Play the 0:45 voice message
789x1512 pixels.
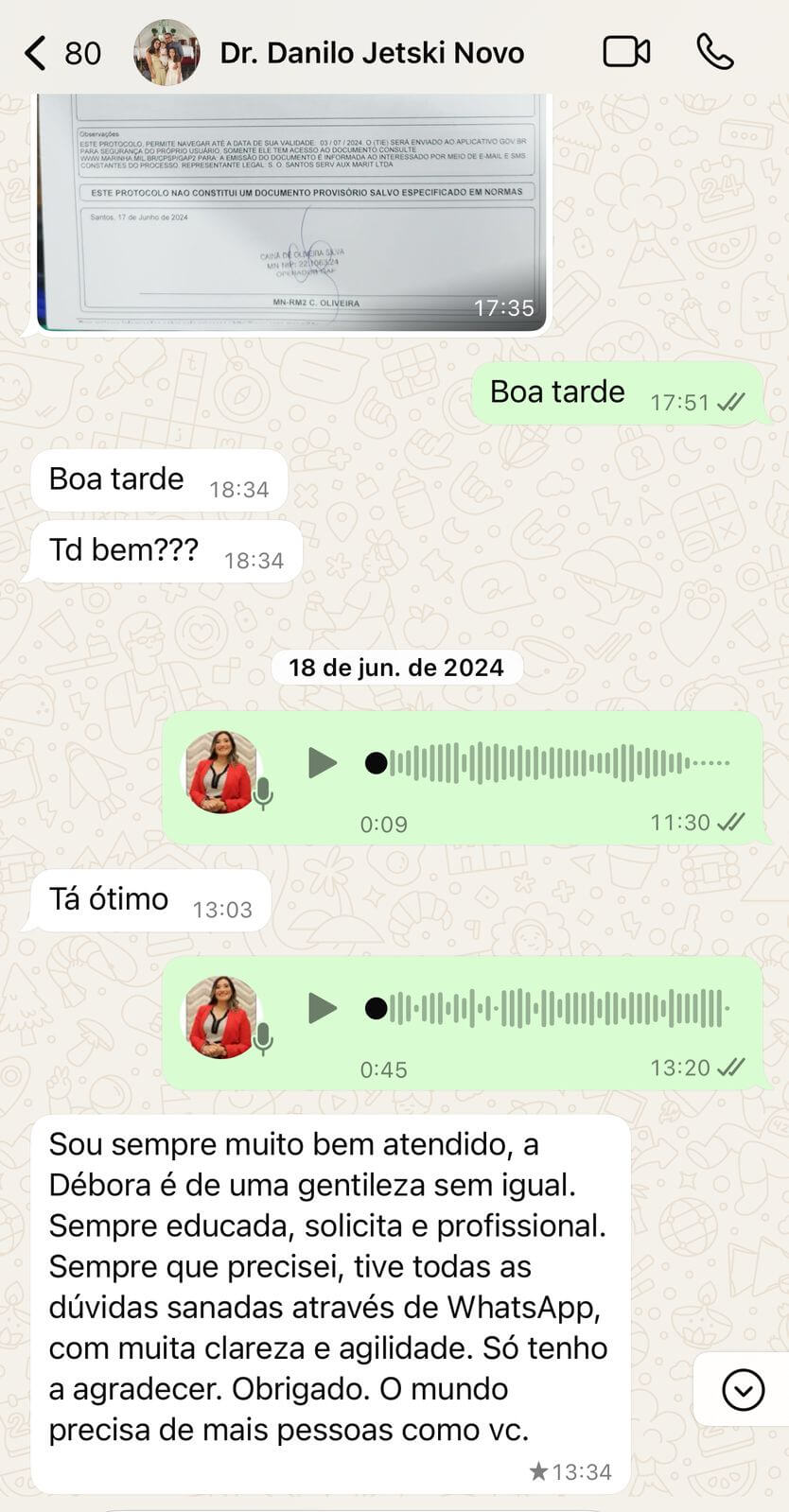pyautogui.click(x=322, y=1008)
